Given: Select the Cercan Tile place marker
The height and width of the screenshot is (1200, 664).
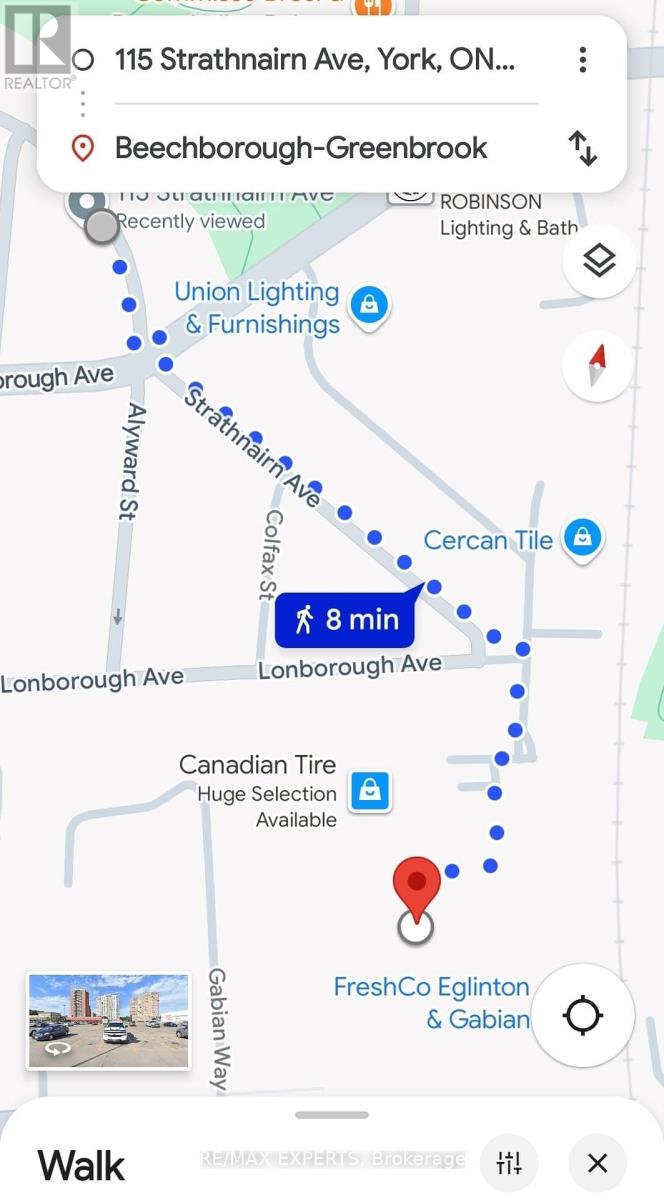Looking at the screenshot, I should click(x=582, y=538).
